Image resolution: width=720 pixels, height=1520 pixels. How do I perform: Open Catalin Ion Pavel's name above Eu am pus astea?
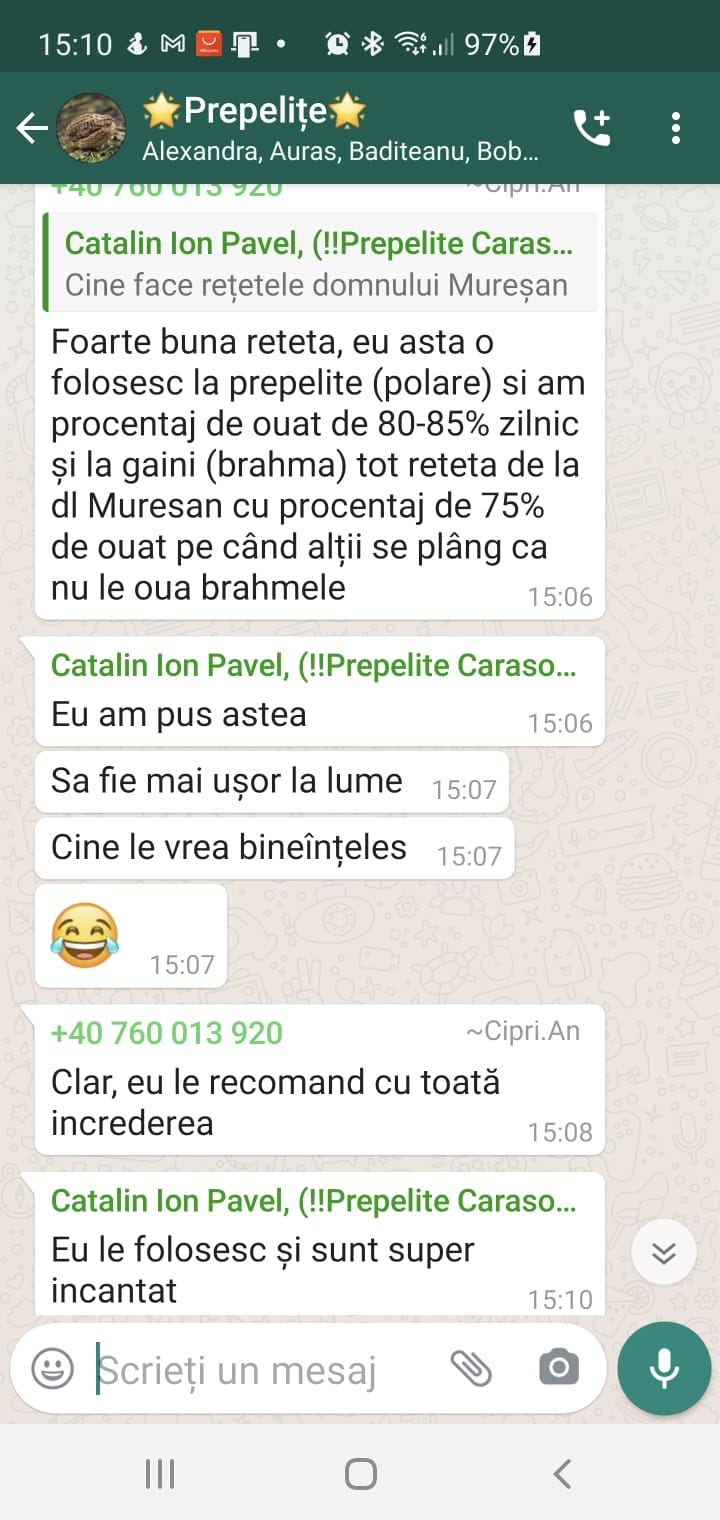[x=313, y=666]
